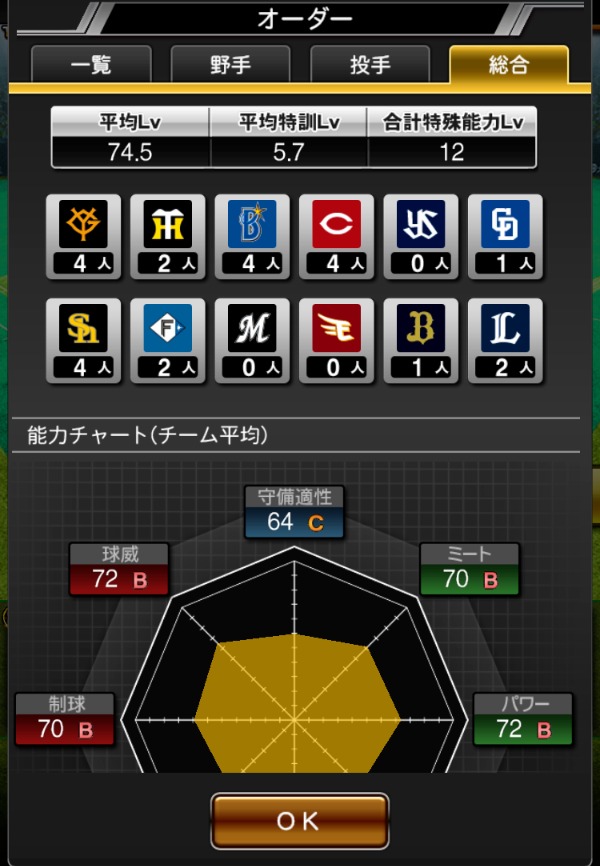Screen dimensions: 600x866
Task: Switch to the 投手 tab
Action: pyautogui.click(x=370, y=66)
